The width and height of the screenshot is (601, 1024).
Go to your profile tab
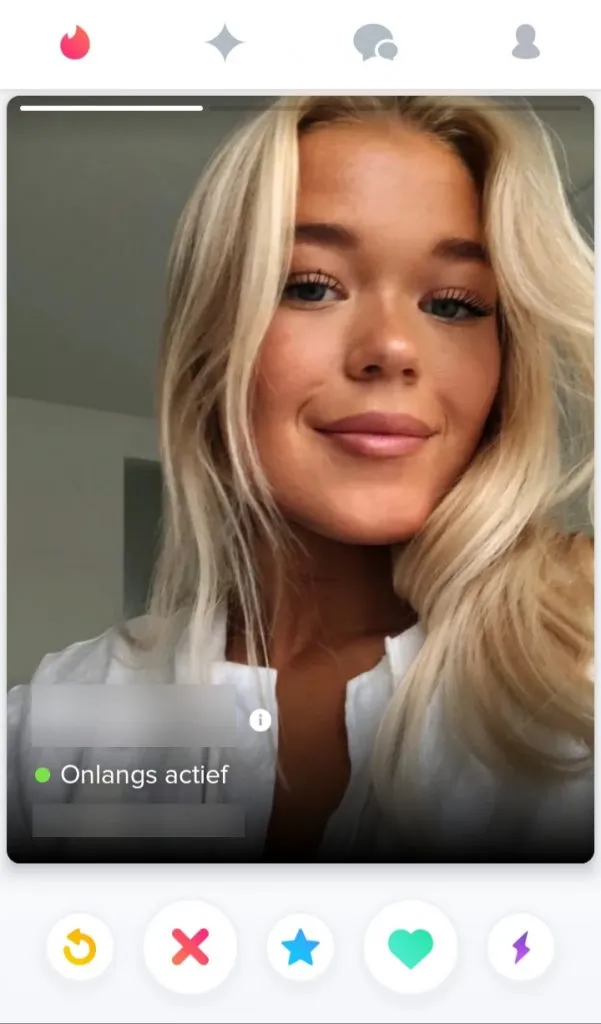[525, 43]
